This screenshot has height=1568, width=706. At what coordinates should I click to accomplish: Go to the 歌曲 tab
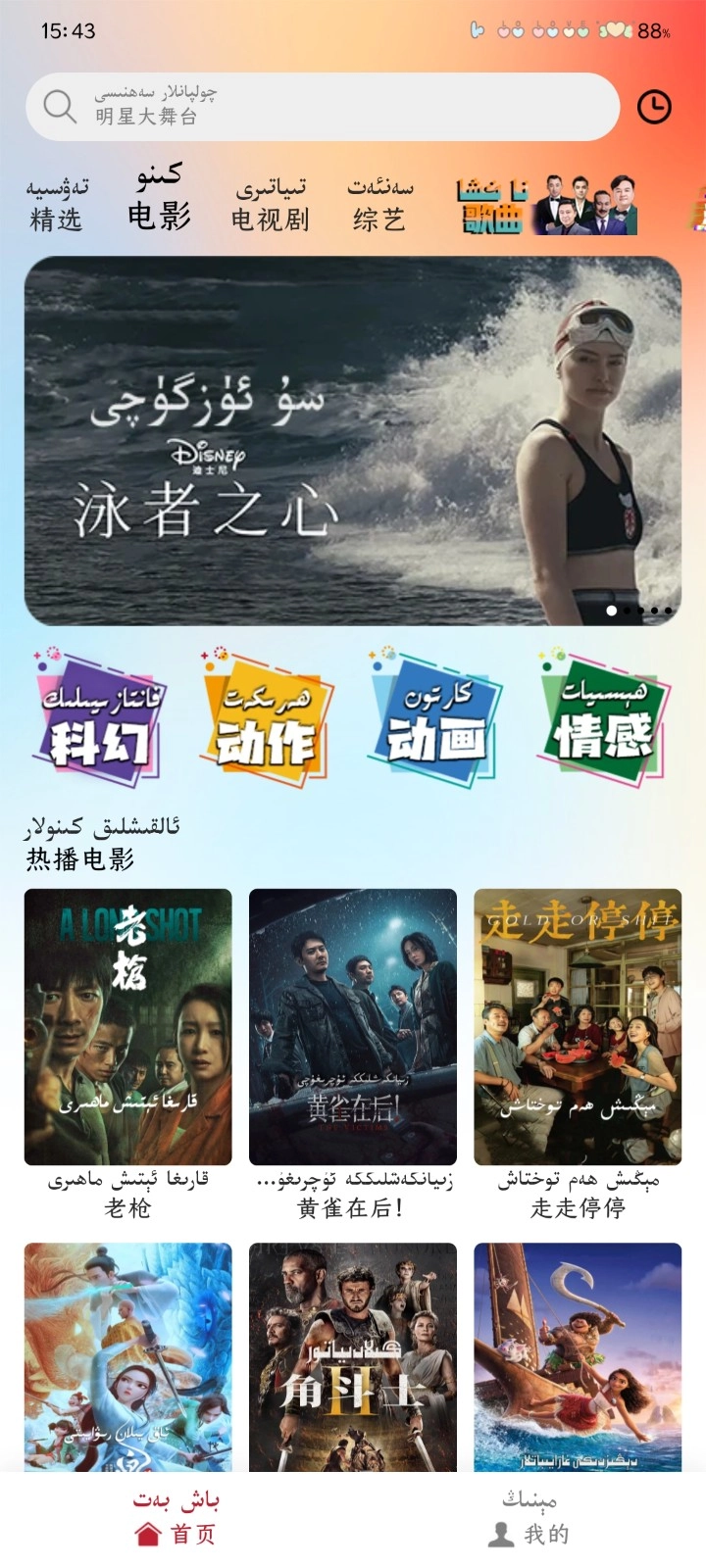pyautogui.click(x=546, y=205)
